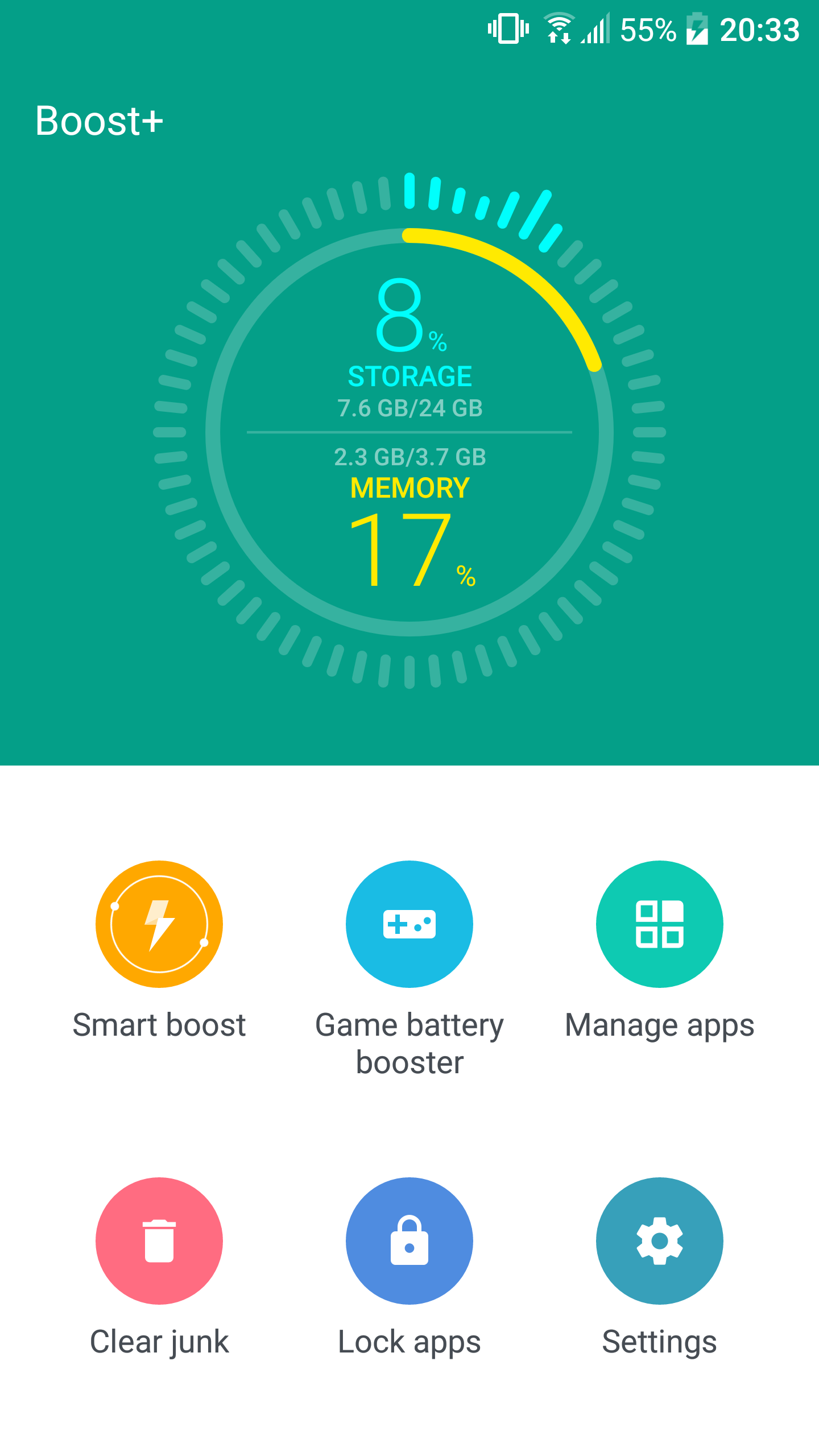This screenshot has width=819, height=1456.
Task: Open Manage apps
Action: 660,924
